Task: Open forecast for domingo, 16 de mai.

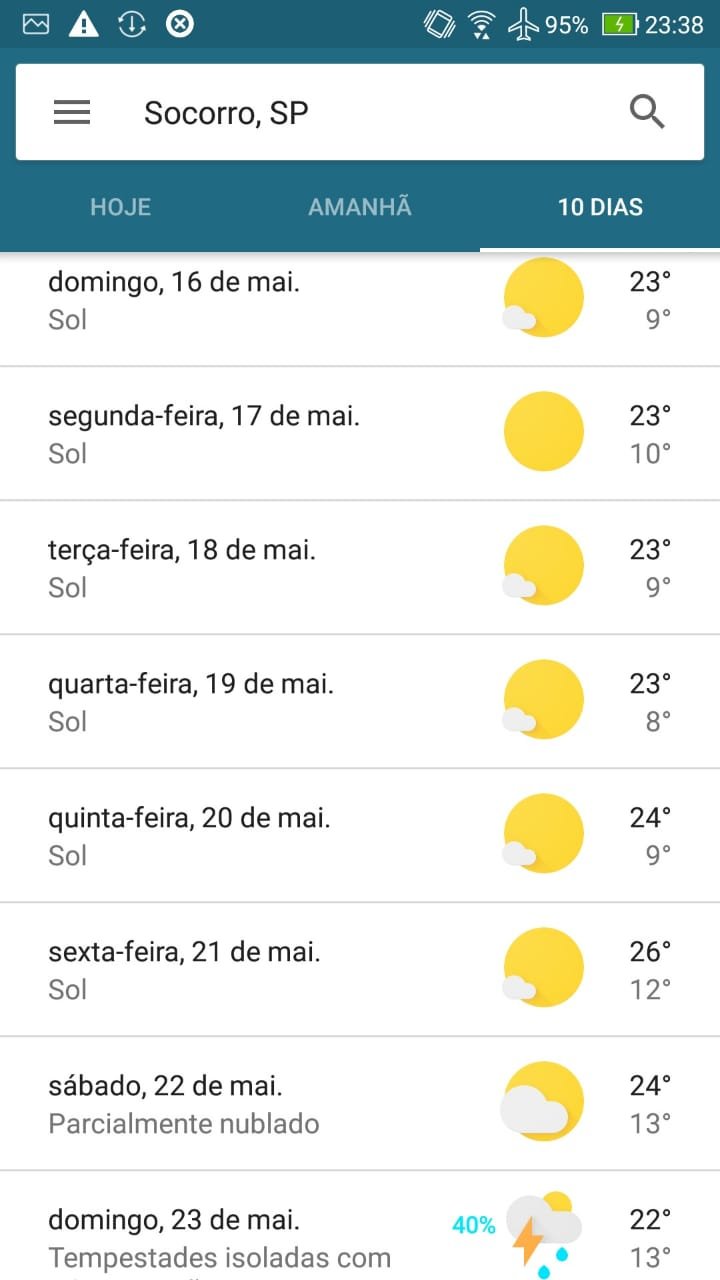Action: pos(360,309)
